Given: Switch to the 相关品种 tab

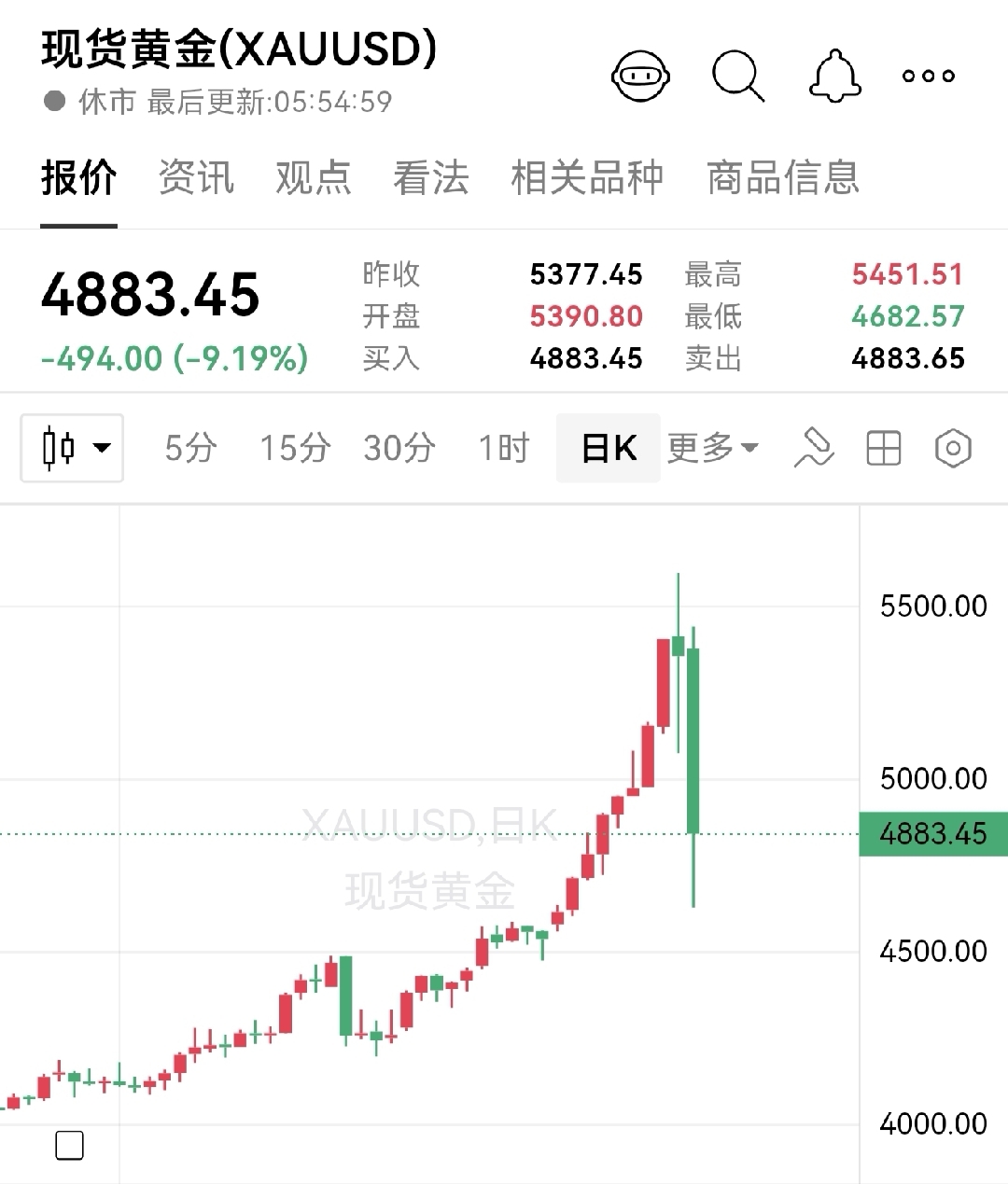Looking at the screenshot, I should 587,177.
